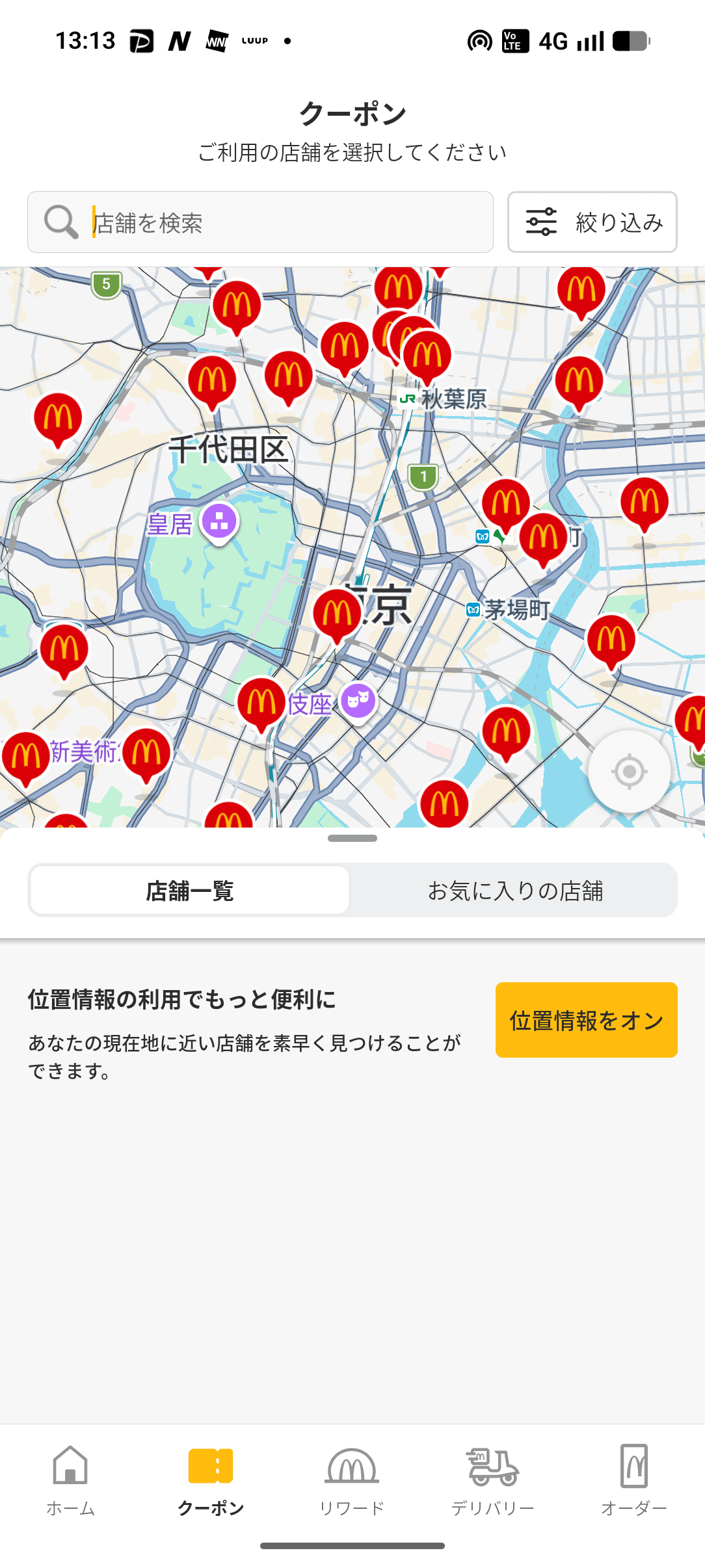Tap the 皇居 landmark marker
This screenshot has width=705, height=1568.
pyautogui.click(x=219, y=522)
